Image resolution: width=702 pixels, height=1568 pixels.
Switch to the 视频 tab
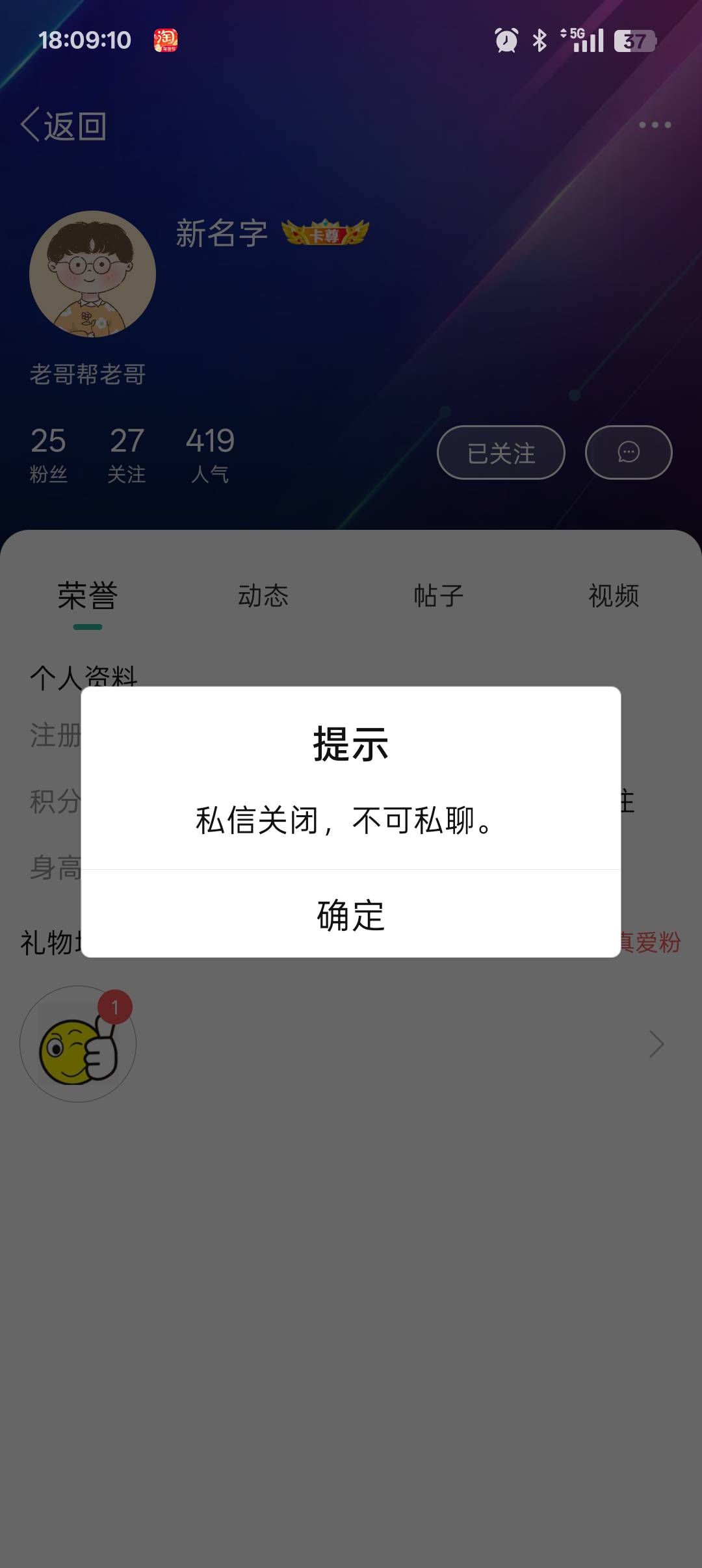point(614,595)
